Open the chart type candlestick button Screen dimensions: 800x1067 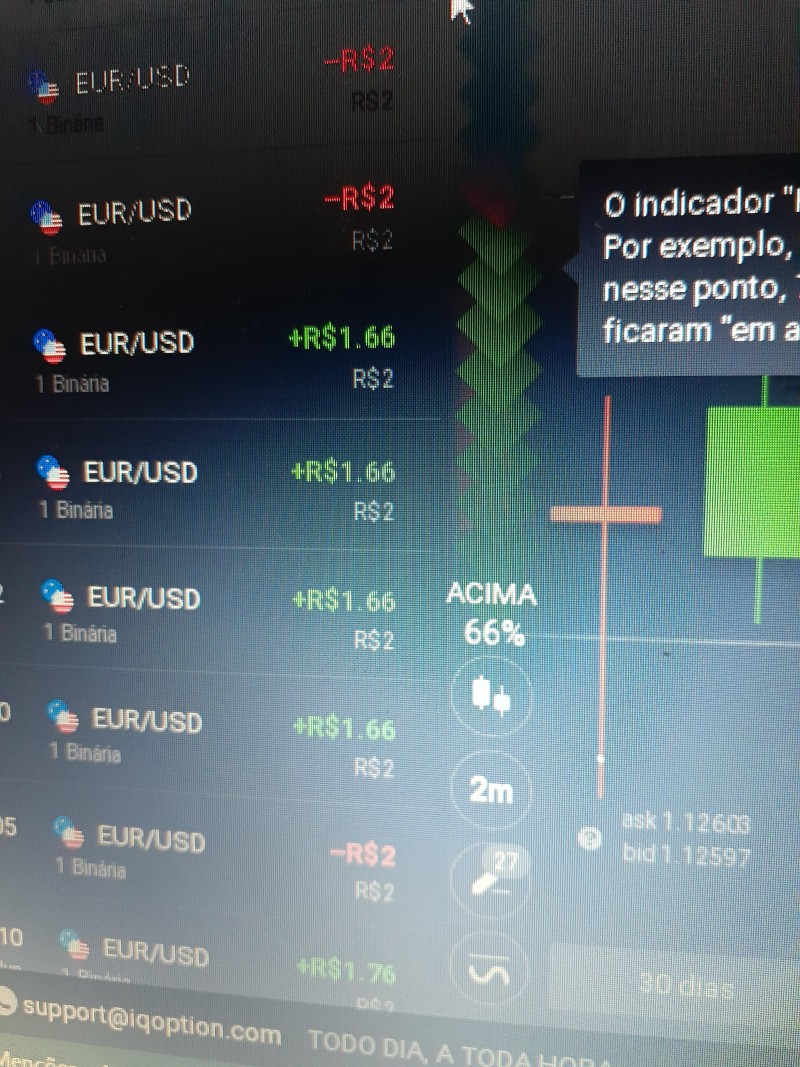[x=490, y=695]
